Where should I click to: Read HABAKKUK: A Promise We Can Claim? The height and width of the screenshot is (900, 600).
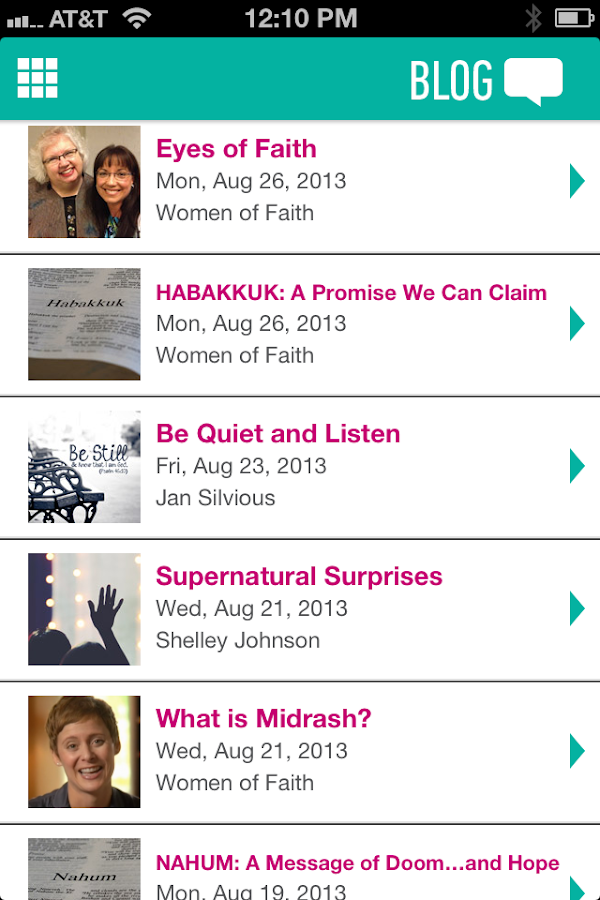[x=351, y=294]
